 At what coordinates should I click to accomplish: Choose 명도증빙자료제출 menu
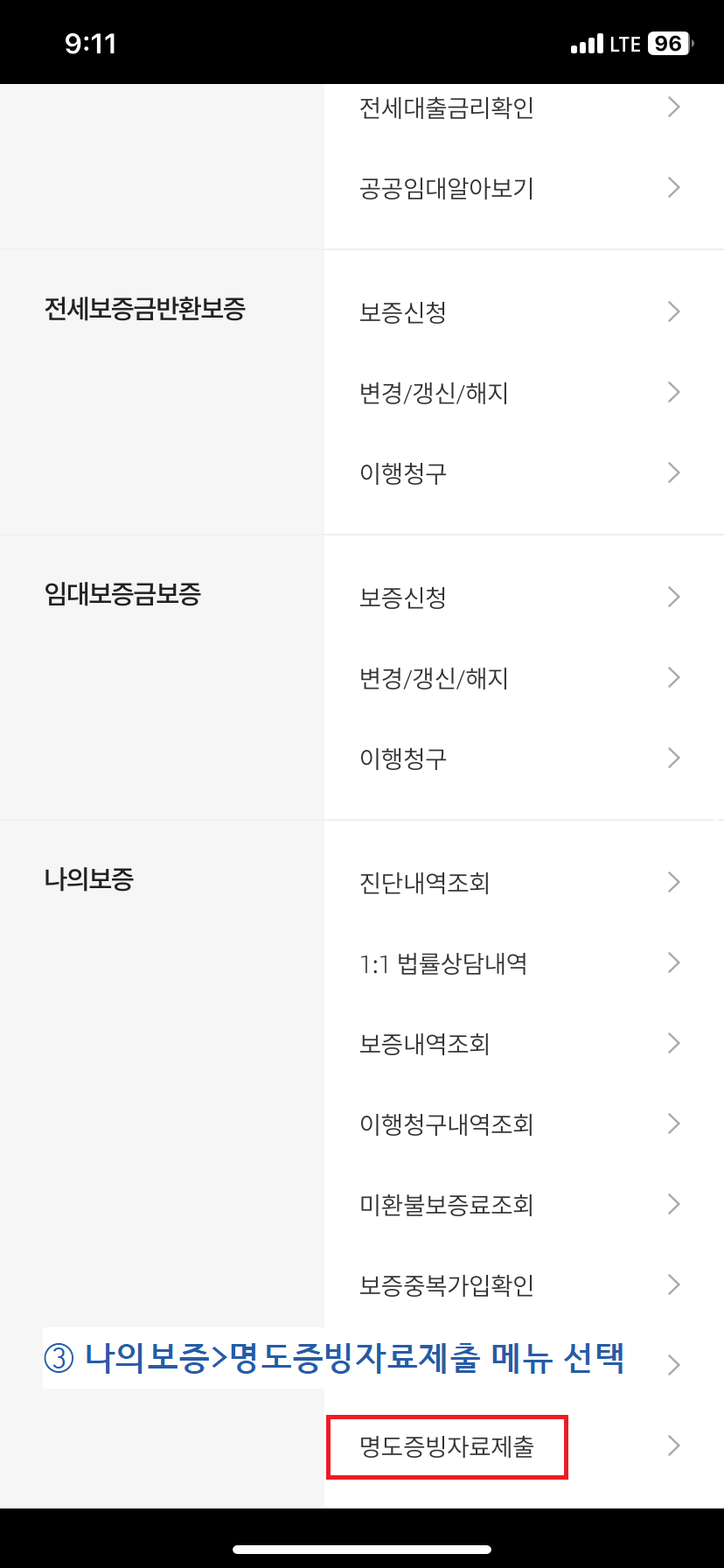447,1446
